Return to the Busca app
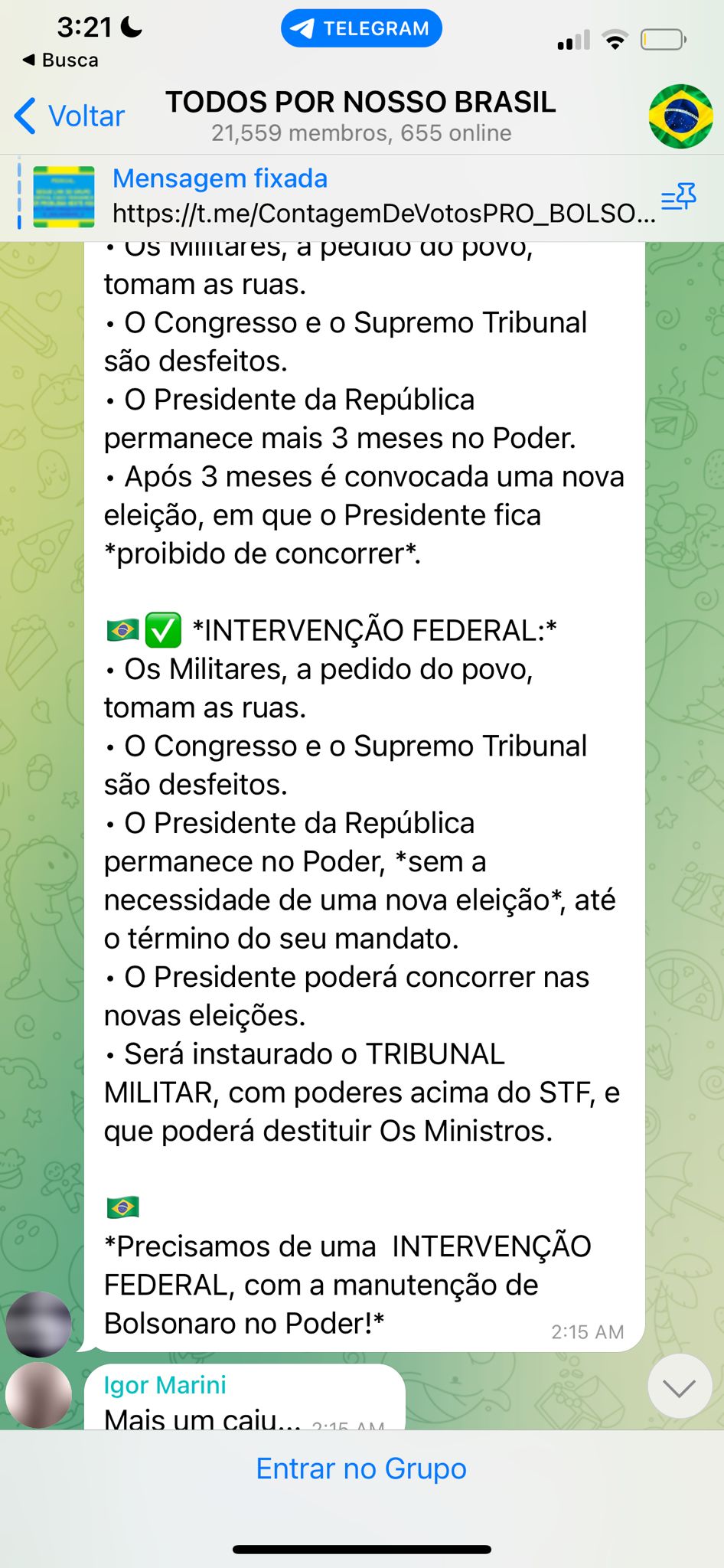The image size is (724, 1568). click(x=61, y=60)
